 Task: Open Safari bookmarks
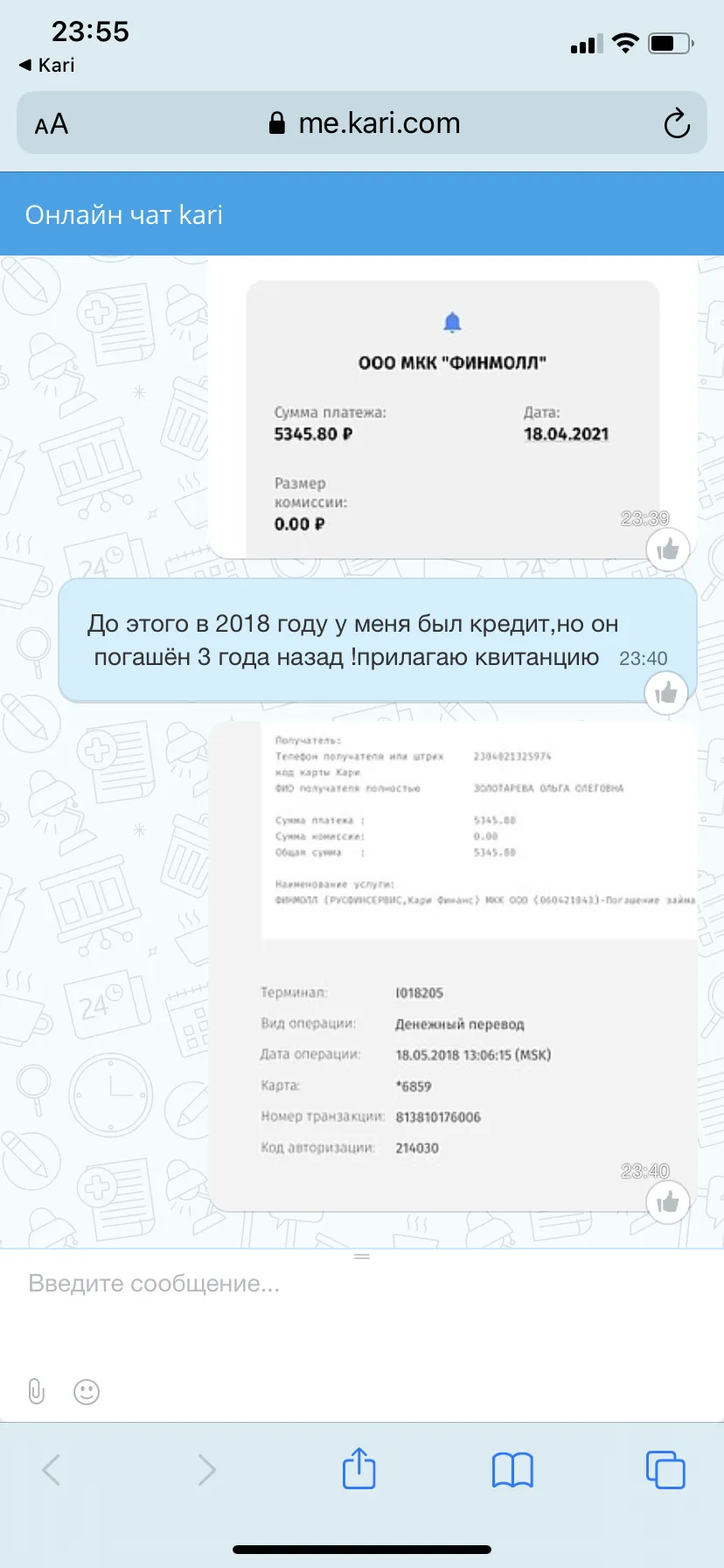click(x=512, y=1470)
